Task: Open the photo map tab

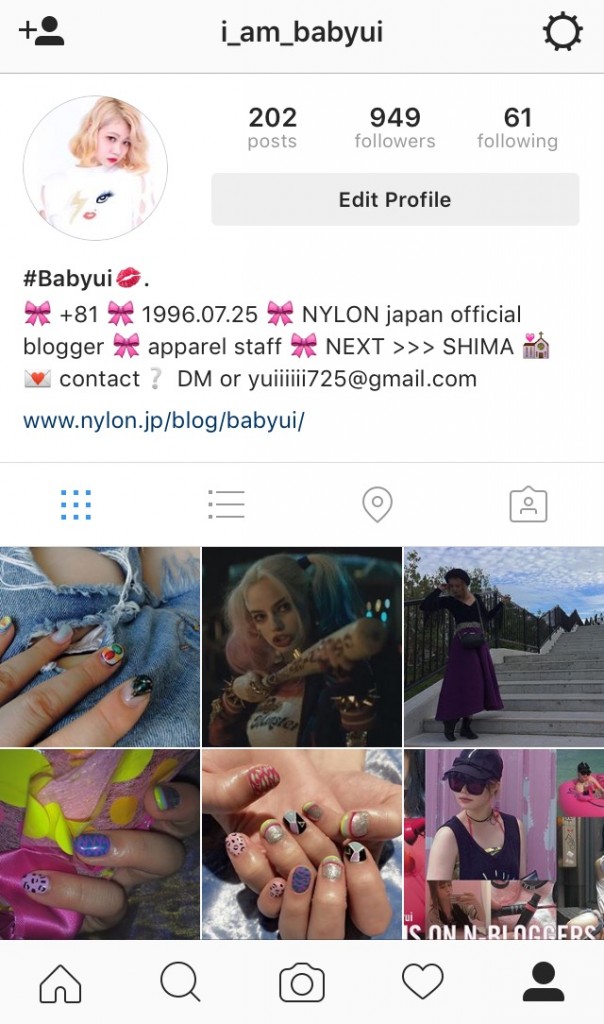Action: (377, 505)
